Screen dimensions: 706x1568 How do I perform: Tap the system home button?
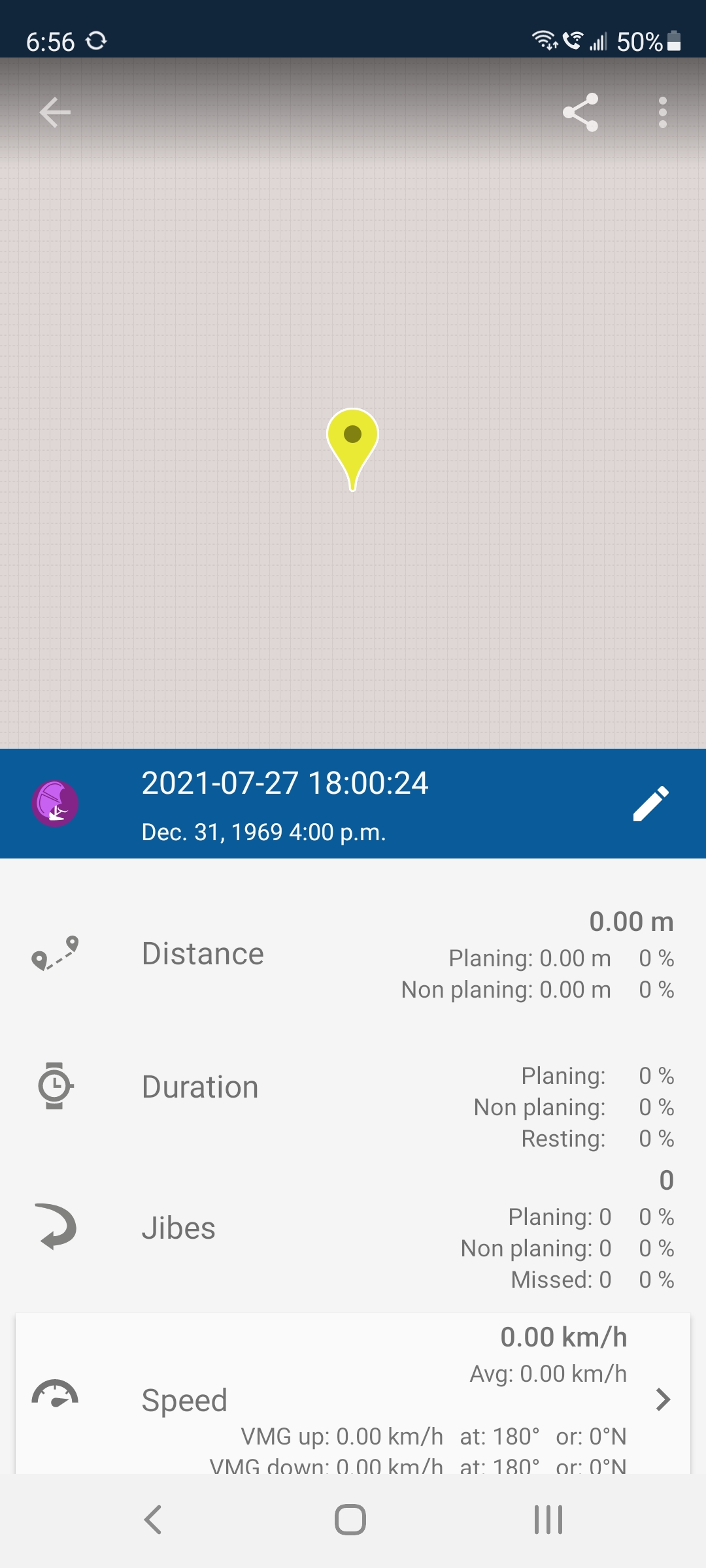click(350, 1520)
